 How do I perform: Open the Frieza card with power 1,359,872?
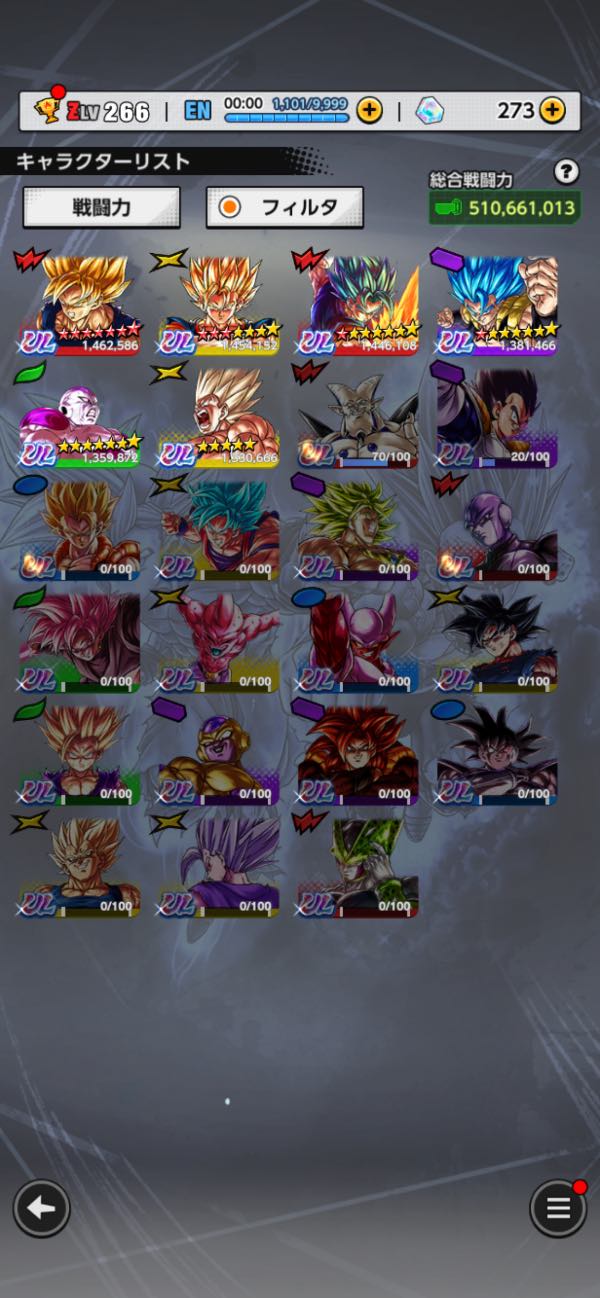[x=80, y=417]
